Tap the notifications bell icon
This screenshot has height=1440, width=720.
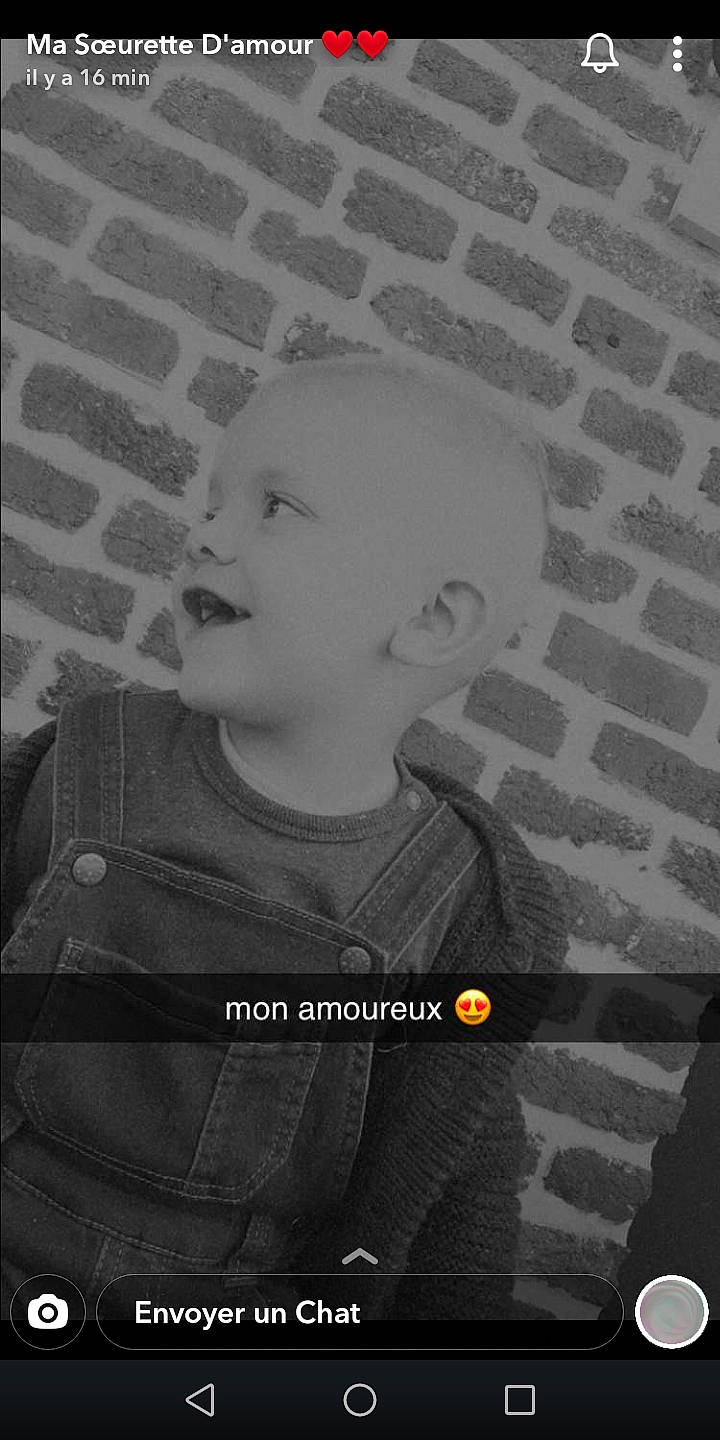tap(600, 53)
